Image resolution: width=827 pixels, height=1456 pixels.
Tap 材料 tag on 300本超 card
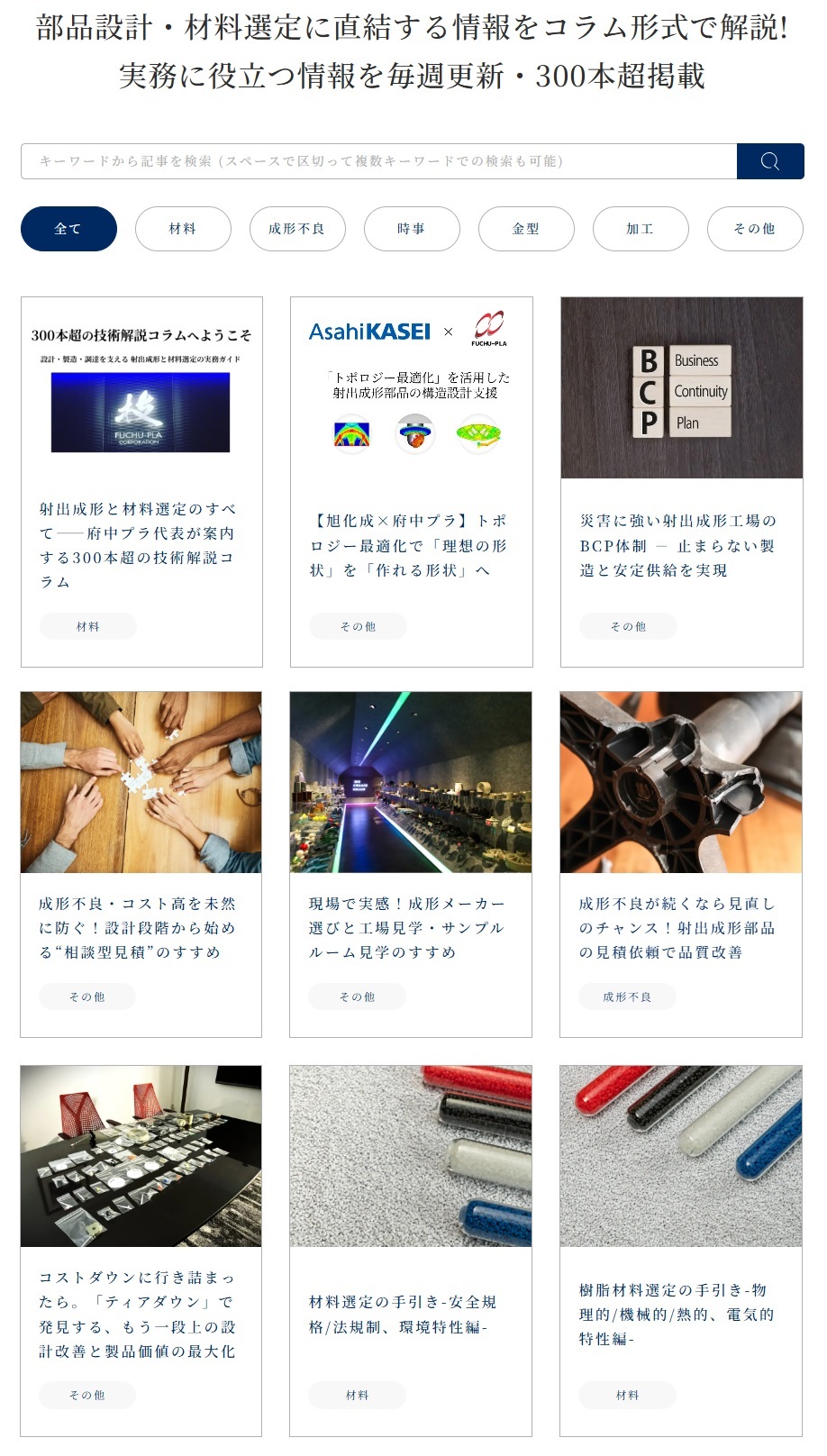[x=88, y=626]
